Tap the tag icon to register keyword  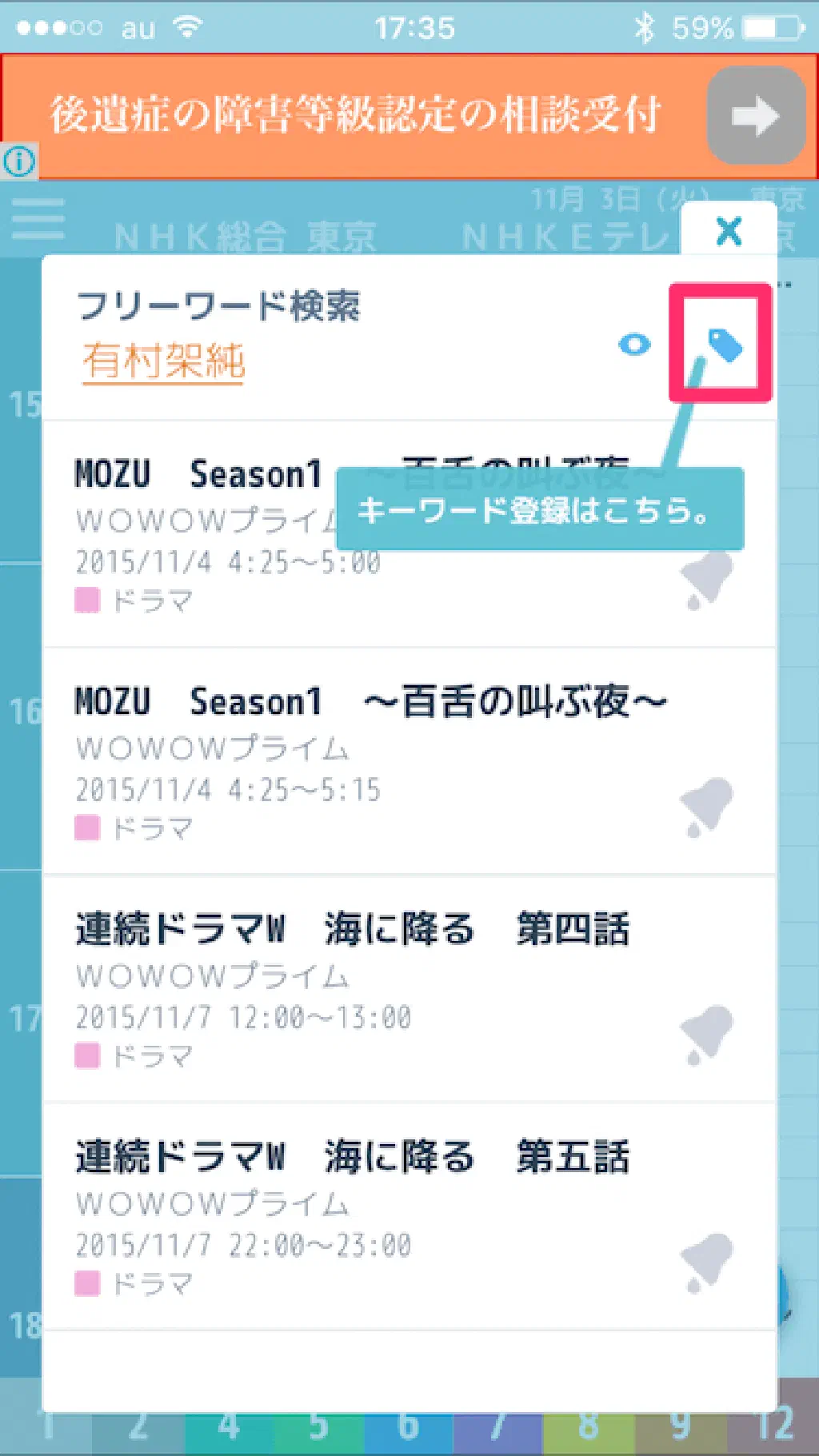point(724,345)
